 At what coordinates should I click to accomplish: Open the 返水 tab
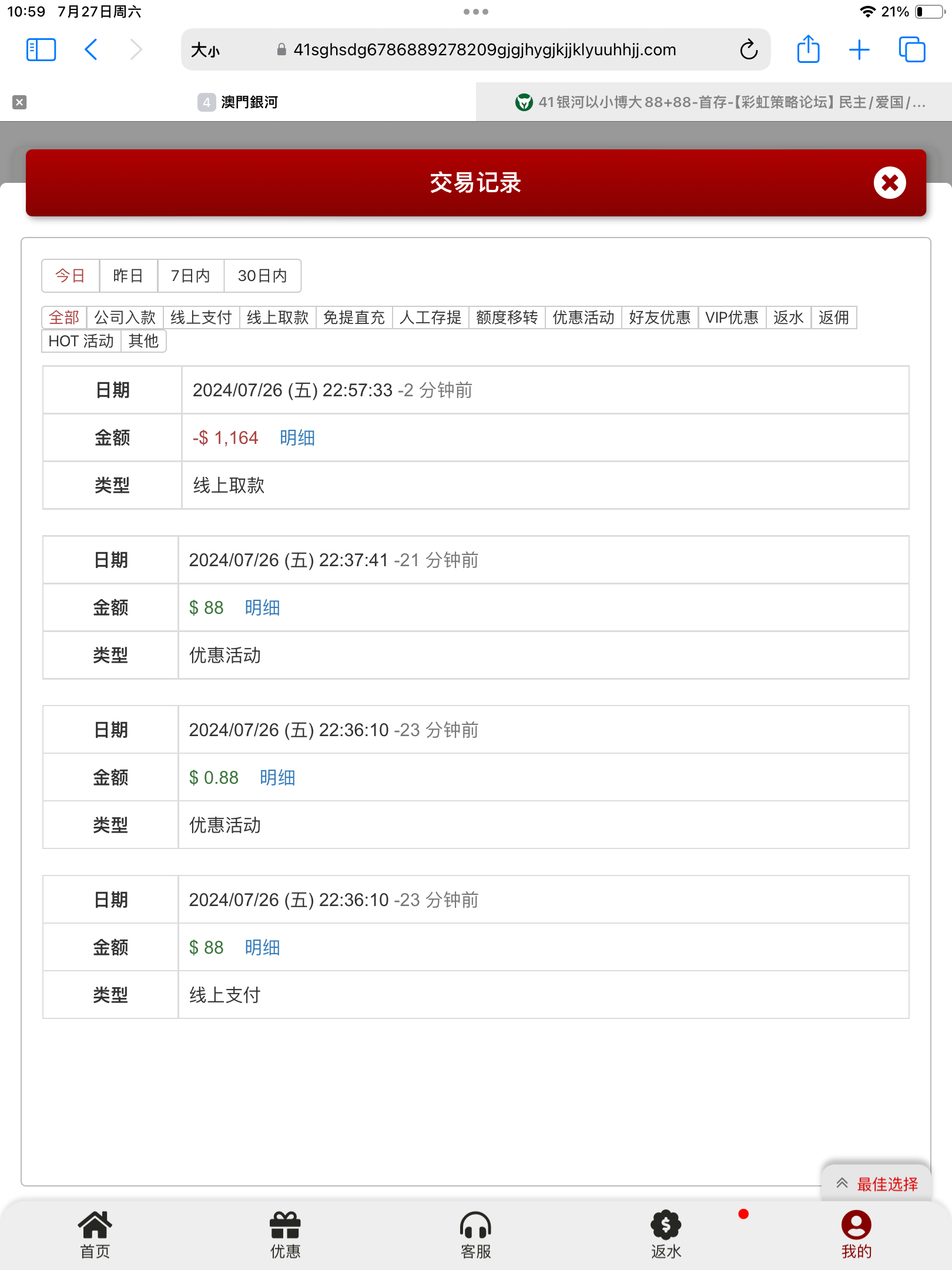pos(666,1234)
